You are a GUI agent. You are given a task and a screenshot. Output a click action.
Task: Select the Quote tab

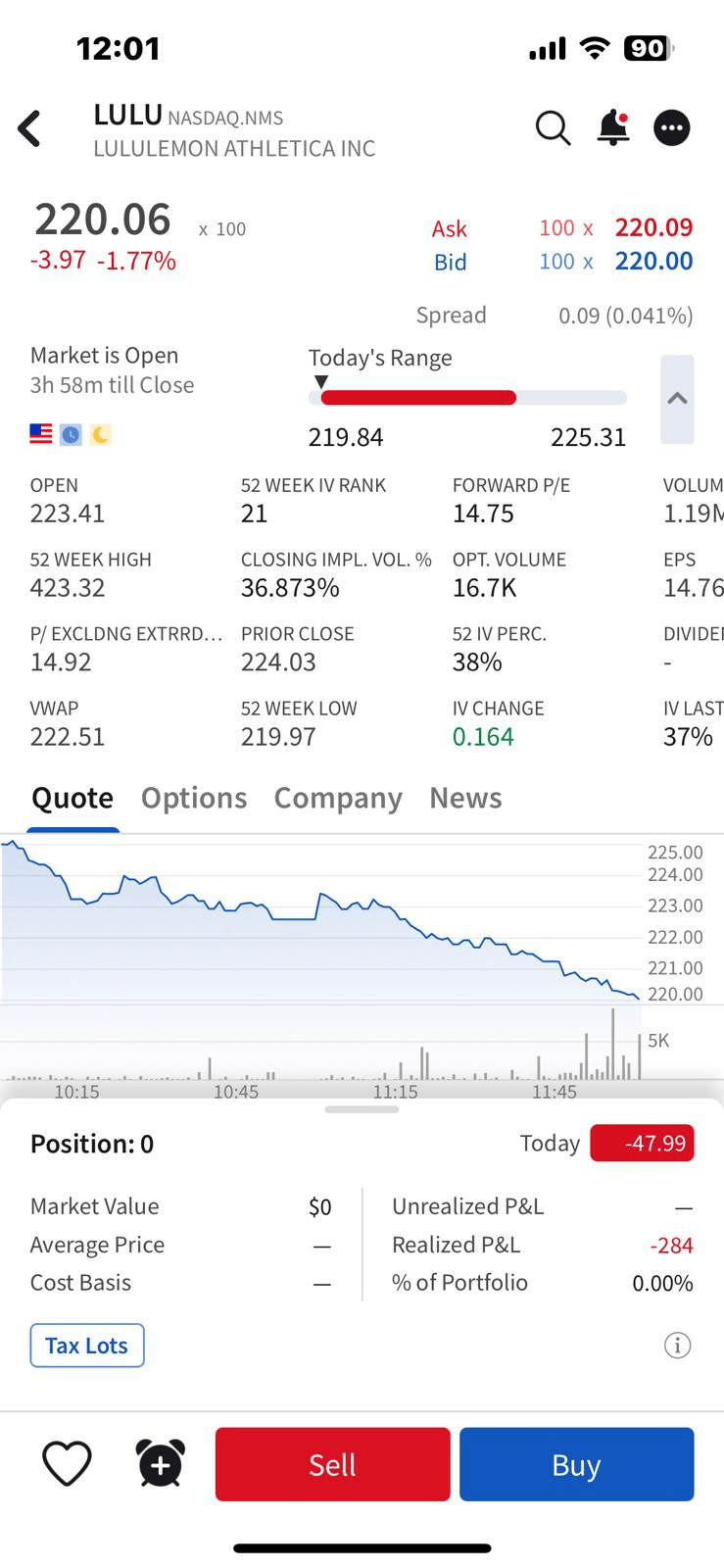72,798
